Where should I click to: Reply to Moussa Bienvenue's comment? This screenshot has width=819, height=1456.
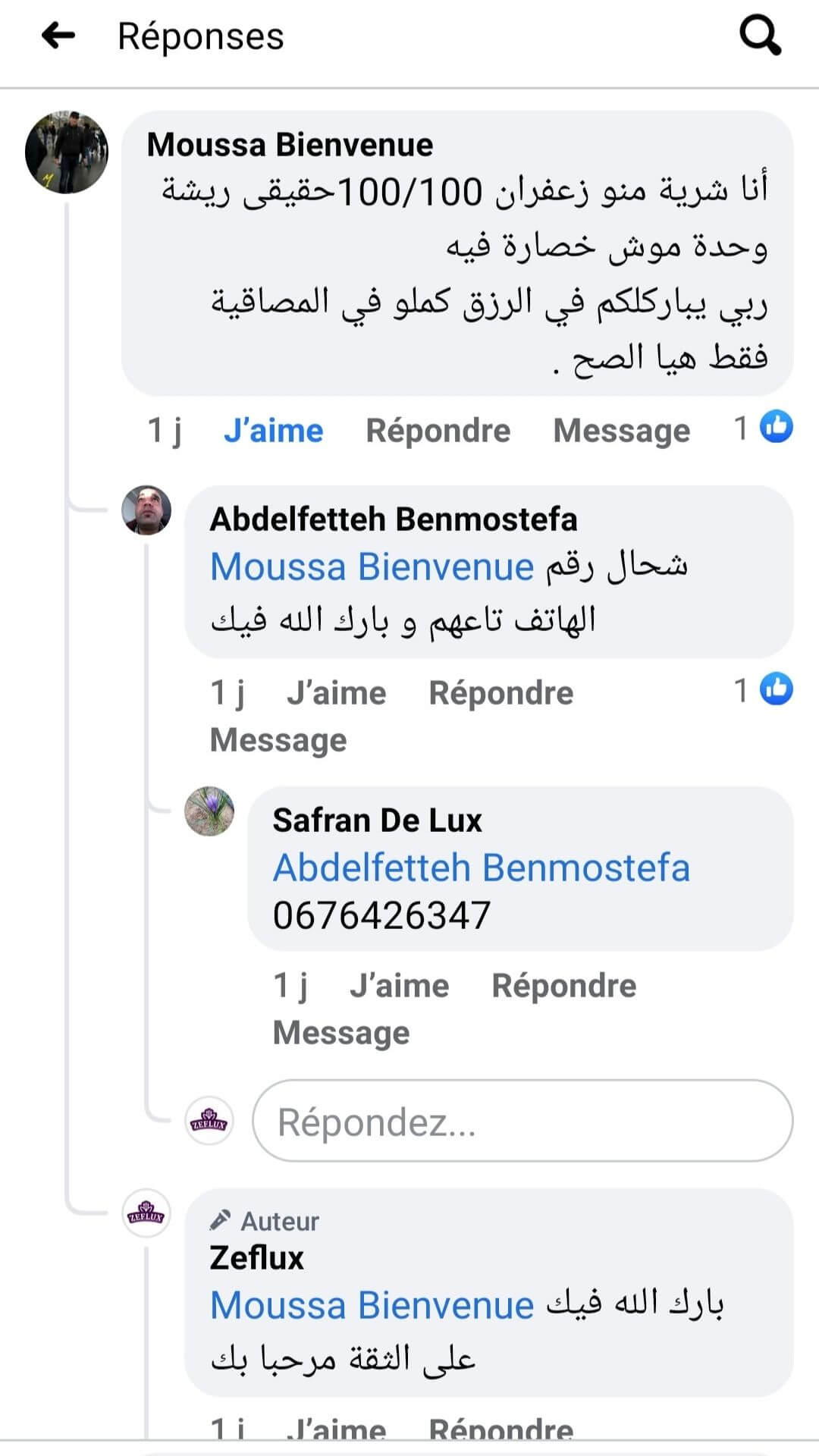pos(438,431)
